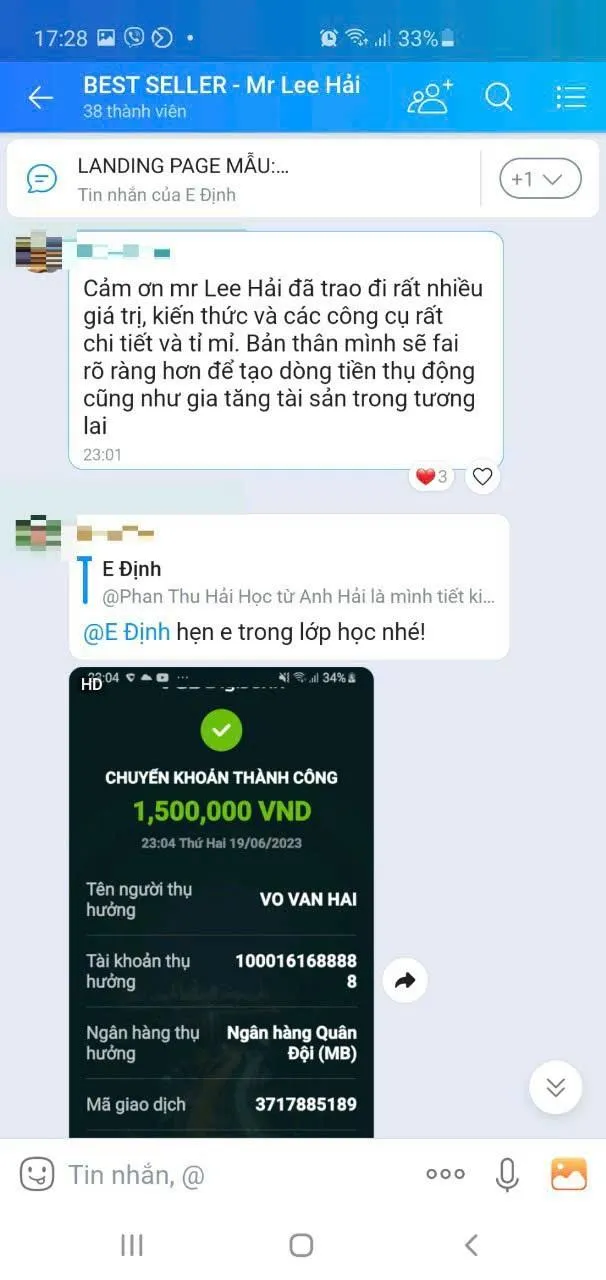React with heart to the thank-you message

pyautogui.click(x=482, y=477)
